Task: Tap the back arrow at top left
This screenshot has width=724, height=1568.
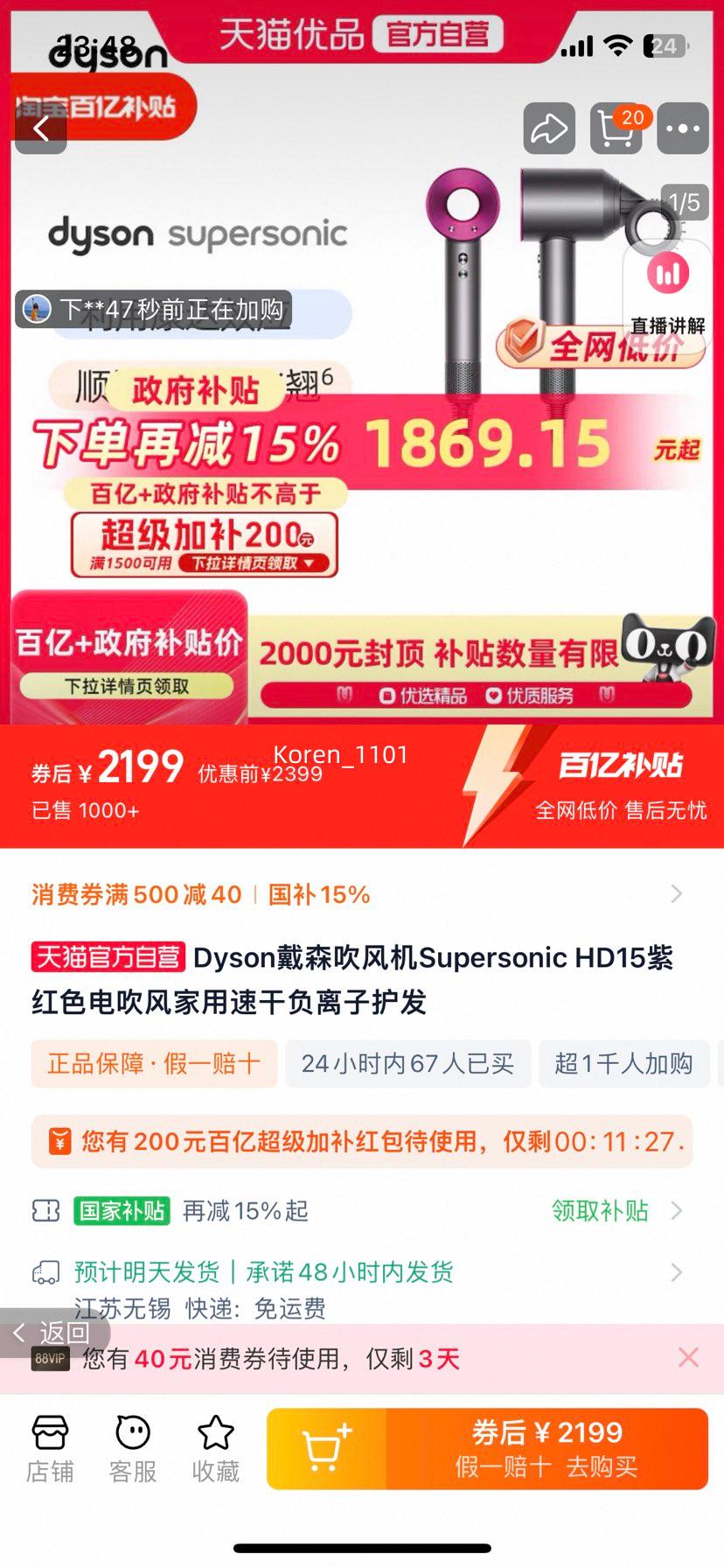Action: [40, 128]
